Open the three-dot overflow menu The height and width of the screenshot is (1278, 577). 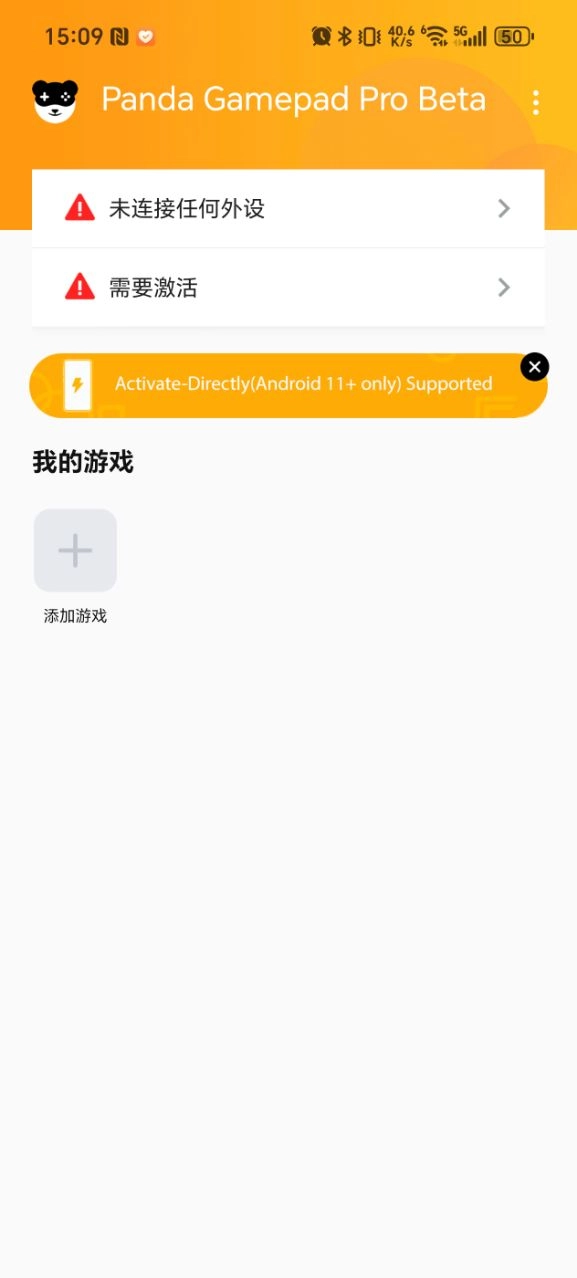click(x=536, y=102)
